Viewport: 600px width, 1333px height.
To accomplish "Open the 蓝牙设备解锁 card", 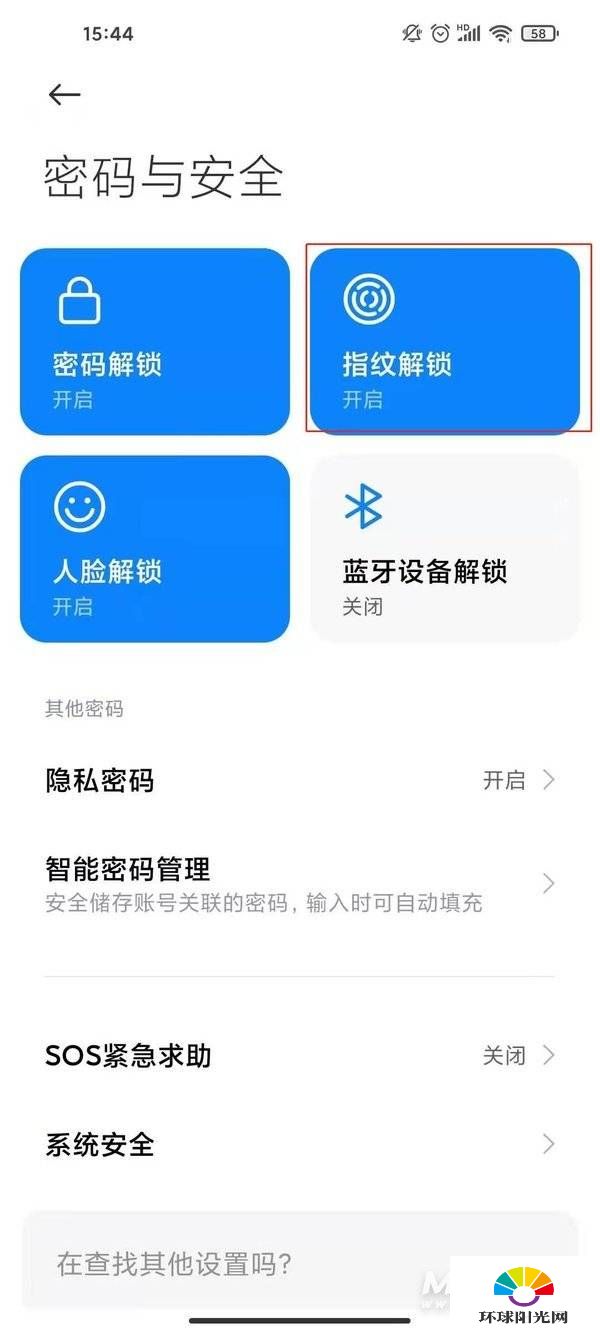I will 445,548.
